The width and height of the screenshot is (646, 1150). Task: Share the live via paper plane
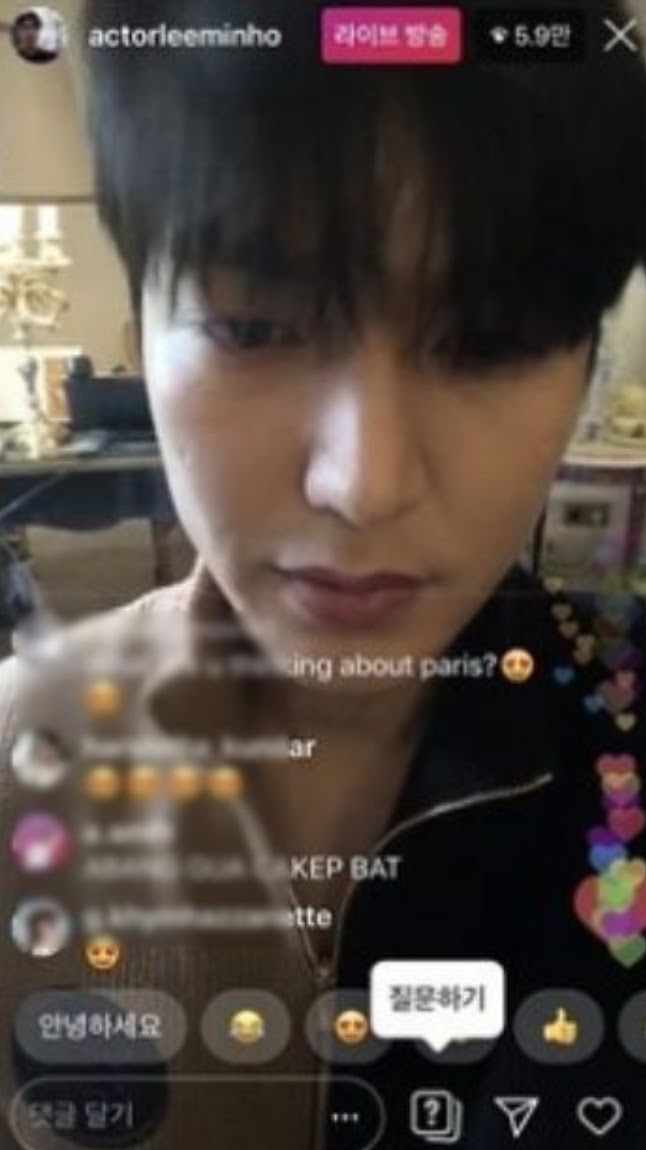tap(517, 1114)
